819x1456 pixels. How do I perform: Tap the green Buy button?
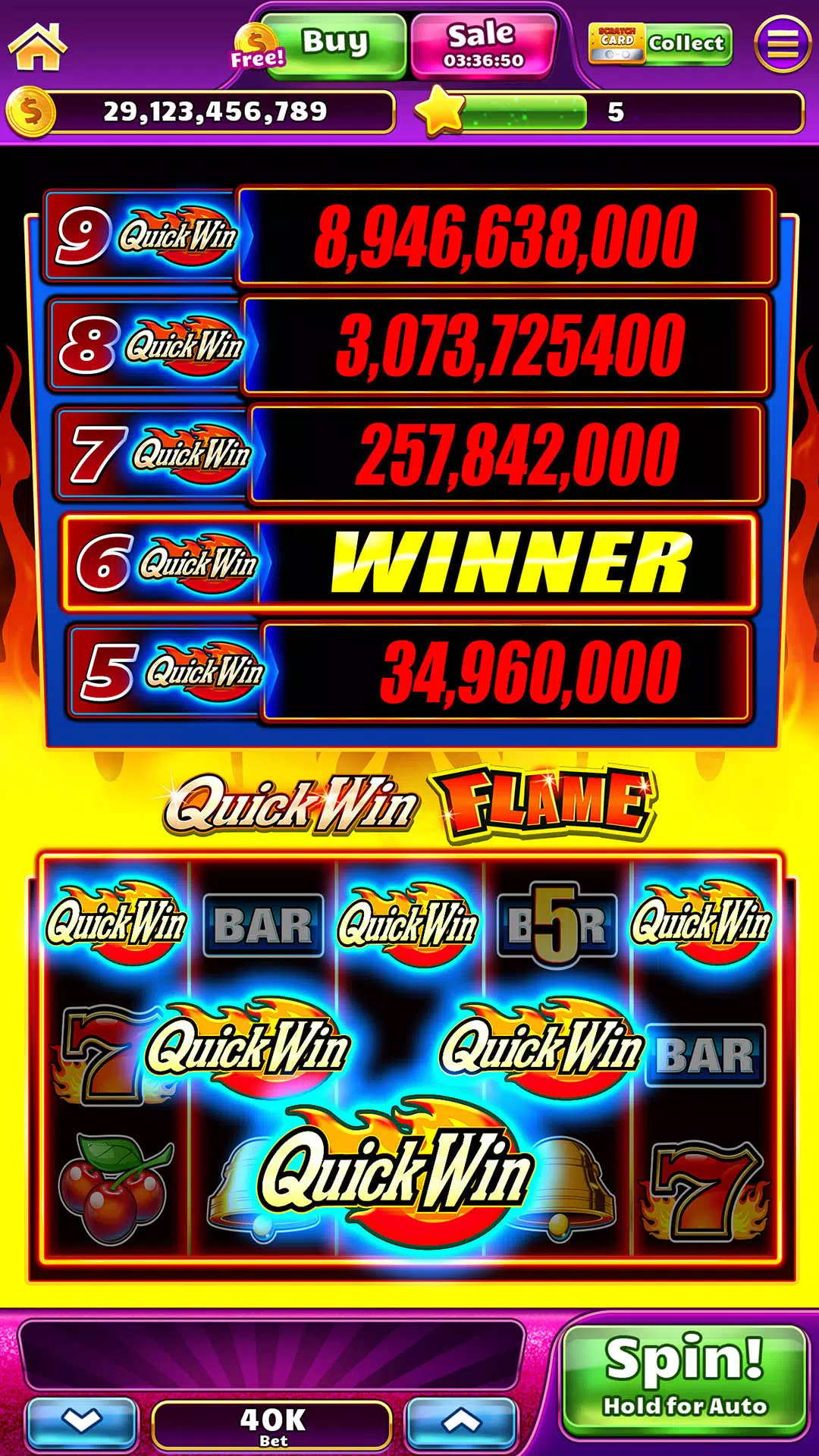pyautogui.click(x=334, y=44)
